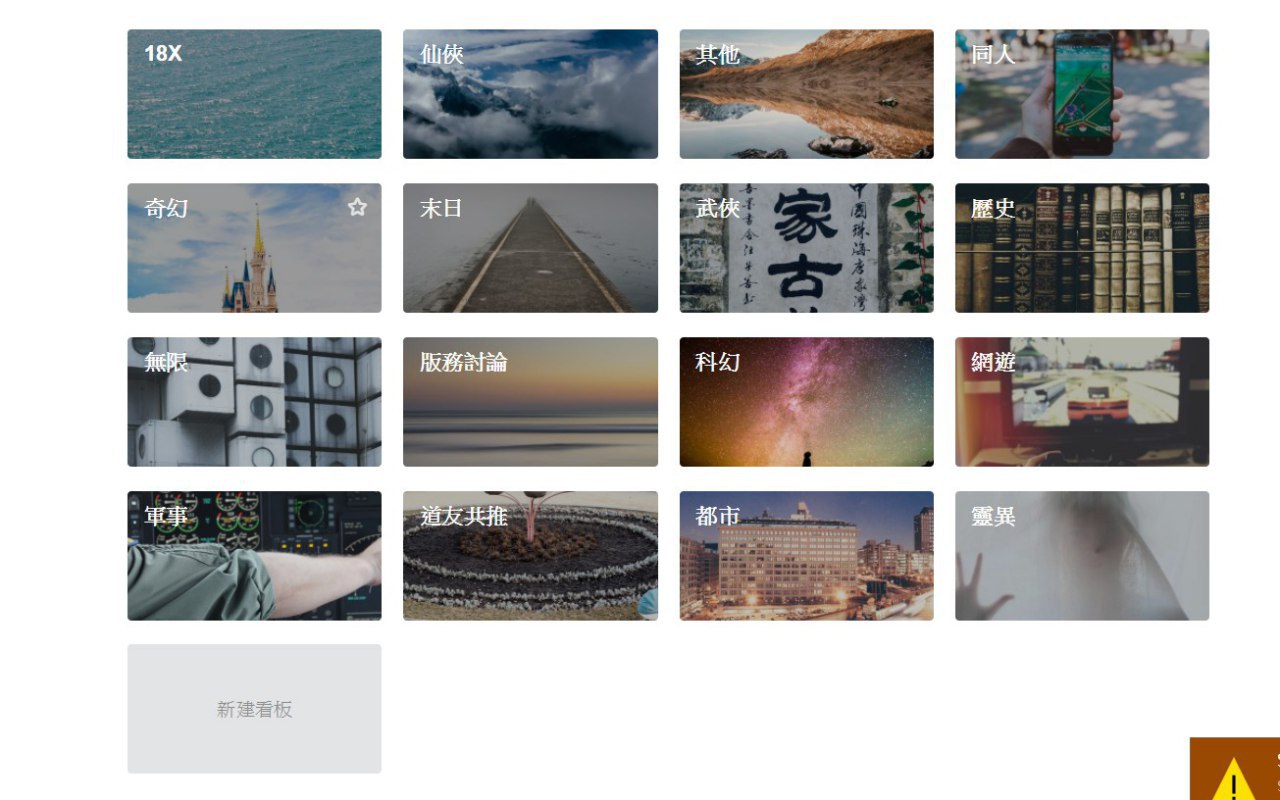Create a new board with 新建看板

pyautogui.click(x=254, y=709)
